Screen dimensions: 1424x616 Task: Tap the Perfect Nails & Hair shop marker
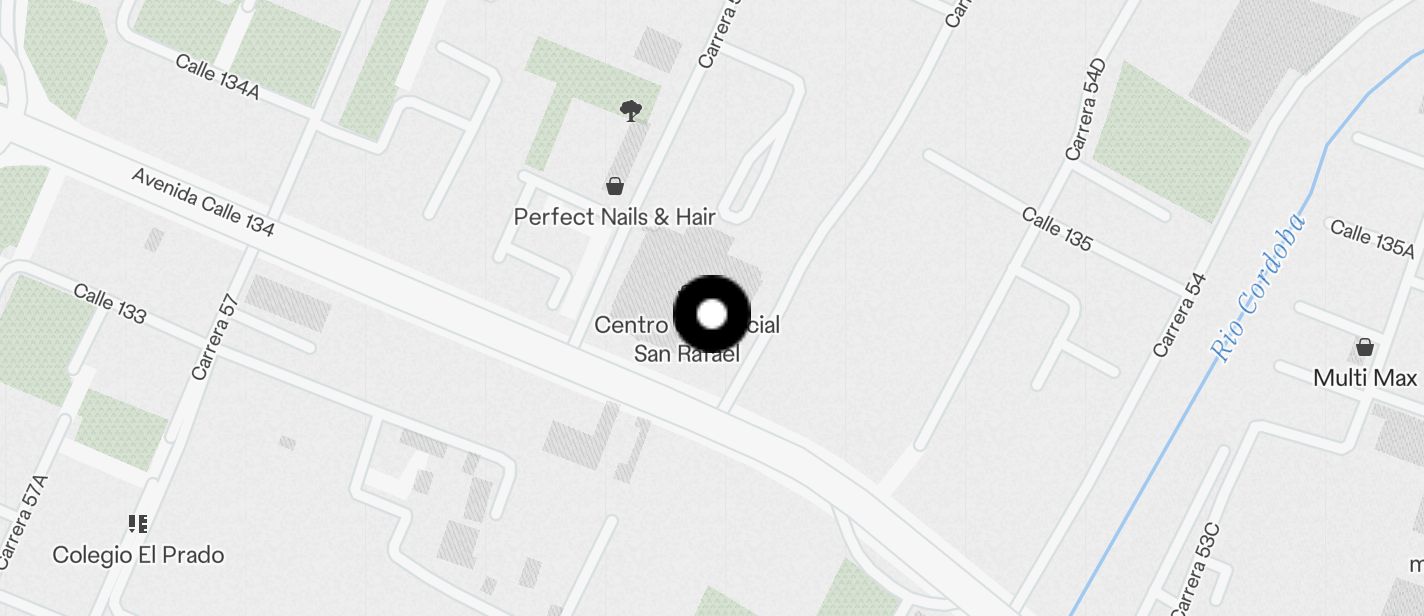coord(614,187)
